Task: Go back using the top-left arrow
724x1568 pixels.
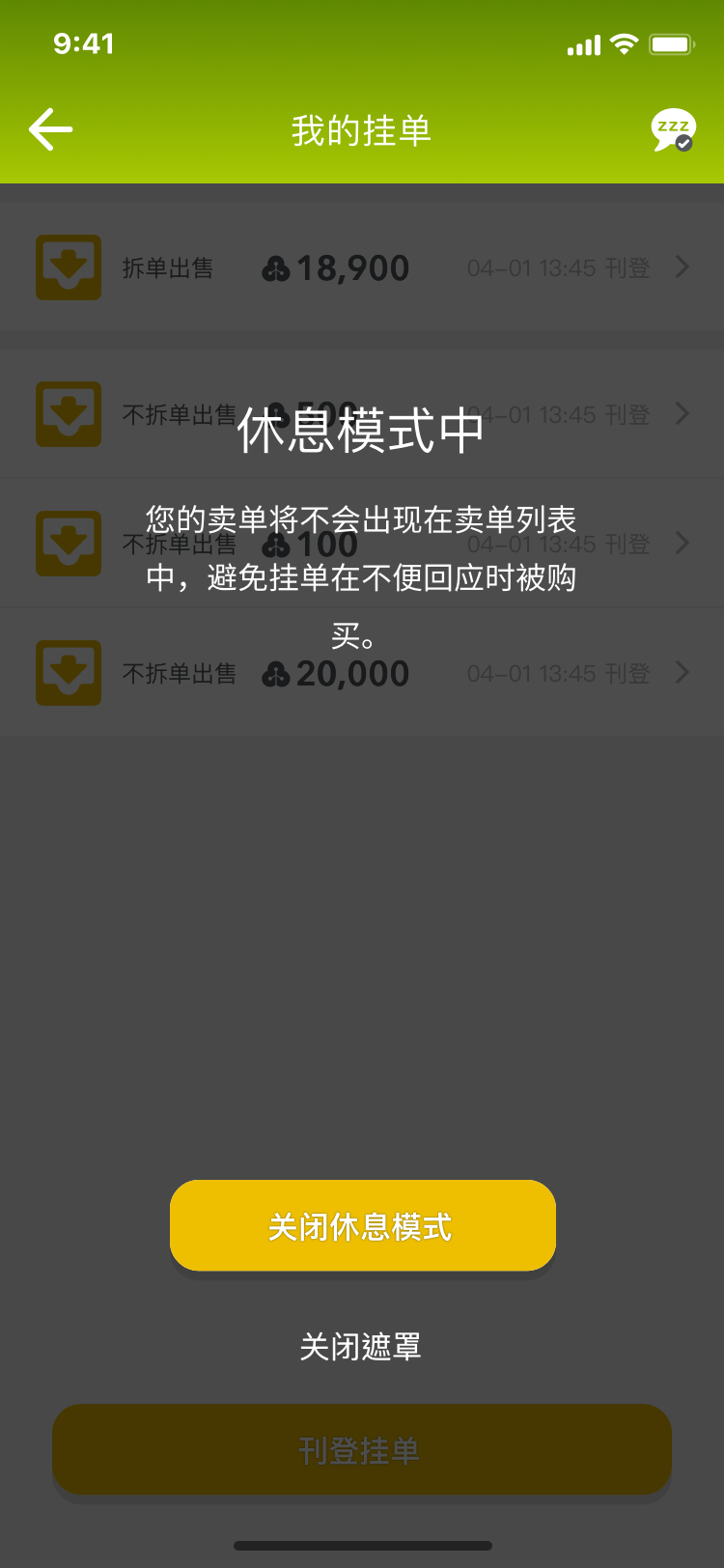Action: (51, 129)
